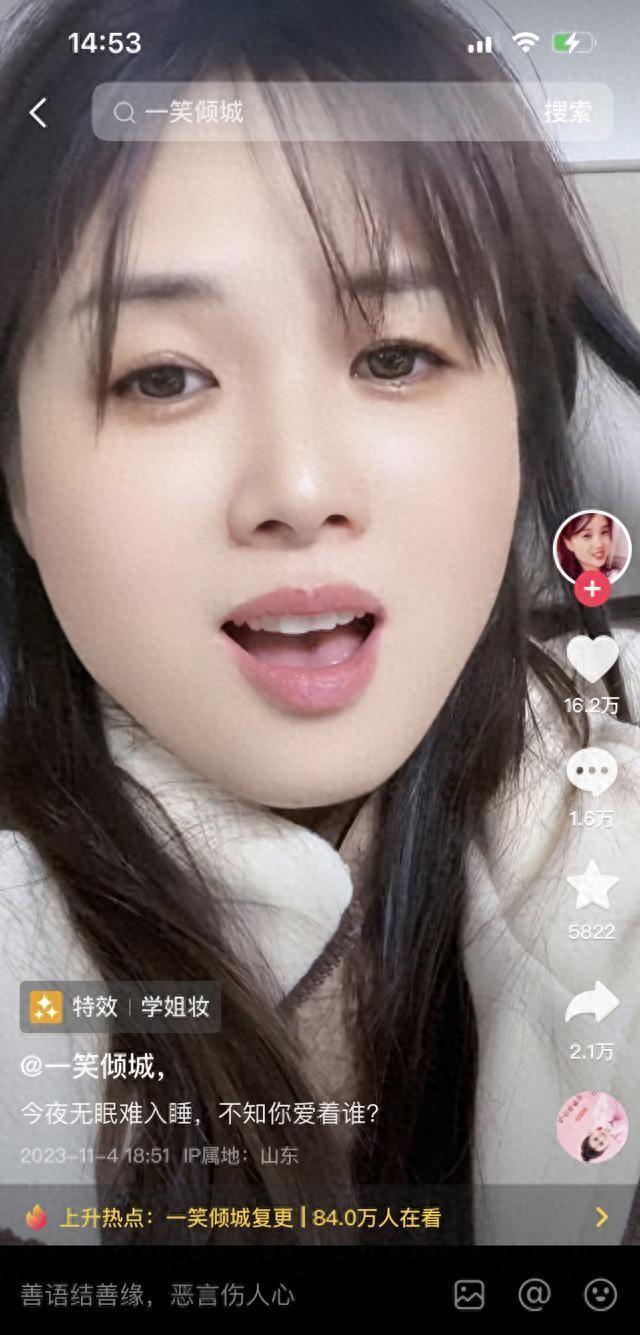Image resolution: width=640 pixels, height=1335 pixels.
Task: Open the rotating music disc
Action: coord(592,1126)
